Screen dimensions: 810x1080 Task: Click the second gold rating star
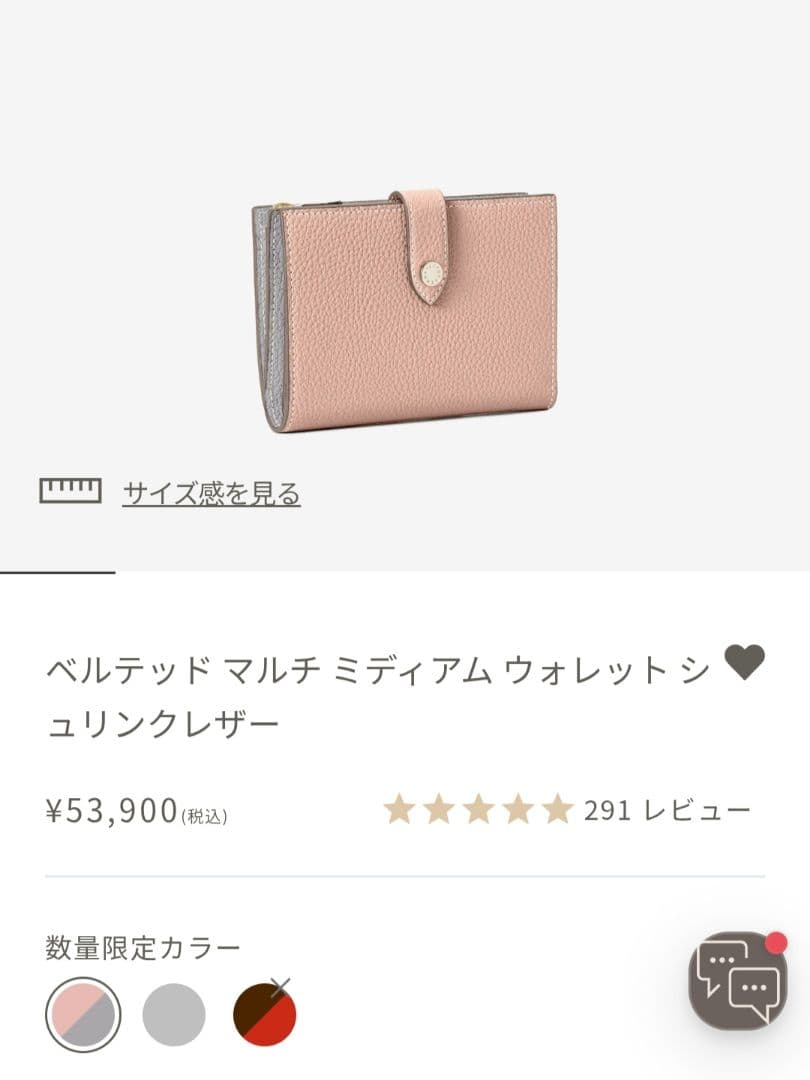tap(441, 805)
